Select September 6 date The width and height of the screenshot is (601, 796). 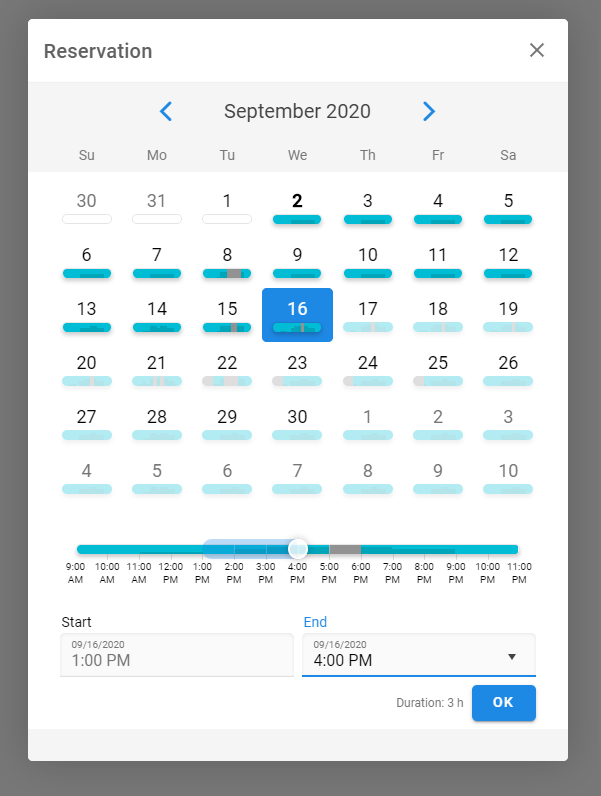(x=87, y=258)
